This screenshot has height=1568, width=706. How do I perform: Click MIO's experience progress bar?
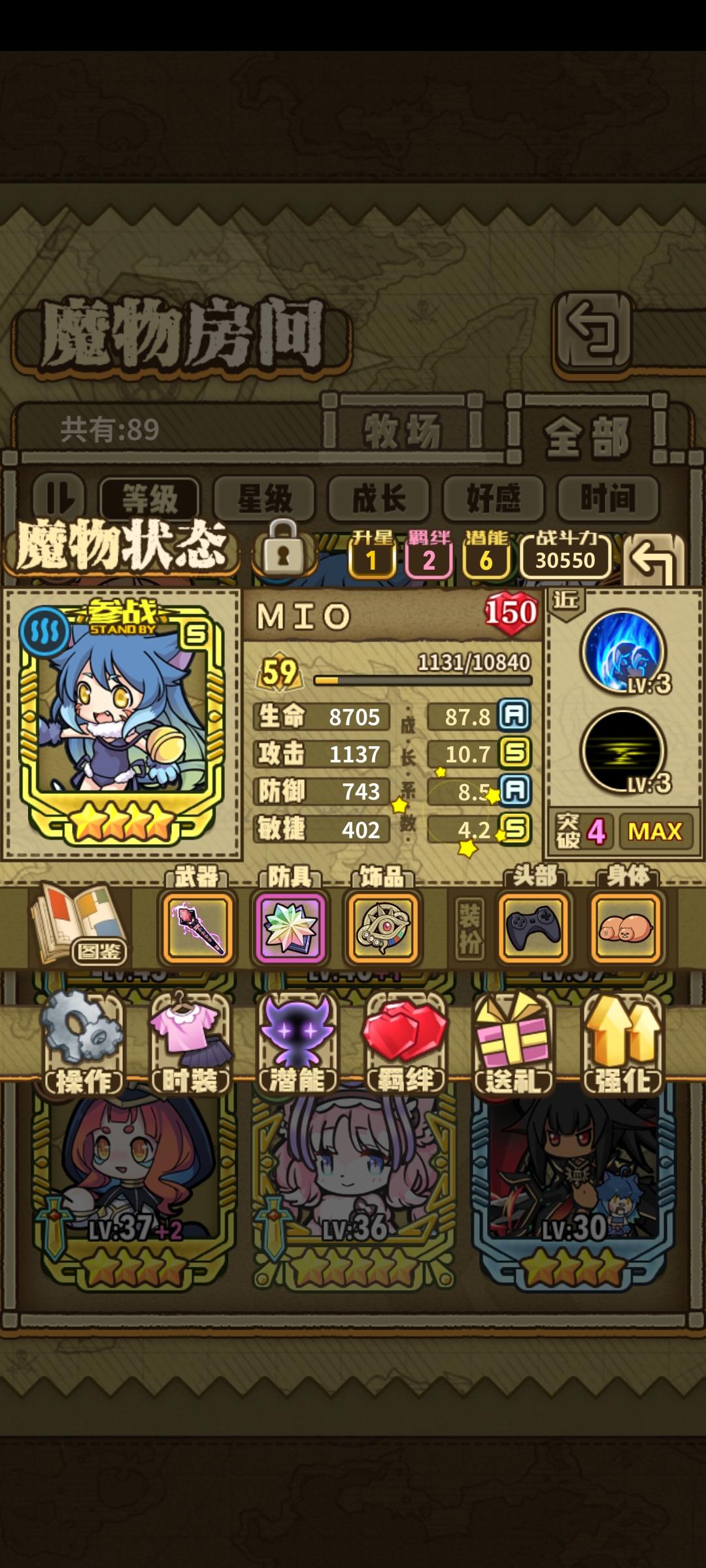pos(422,681)
